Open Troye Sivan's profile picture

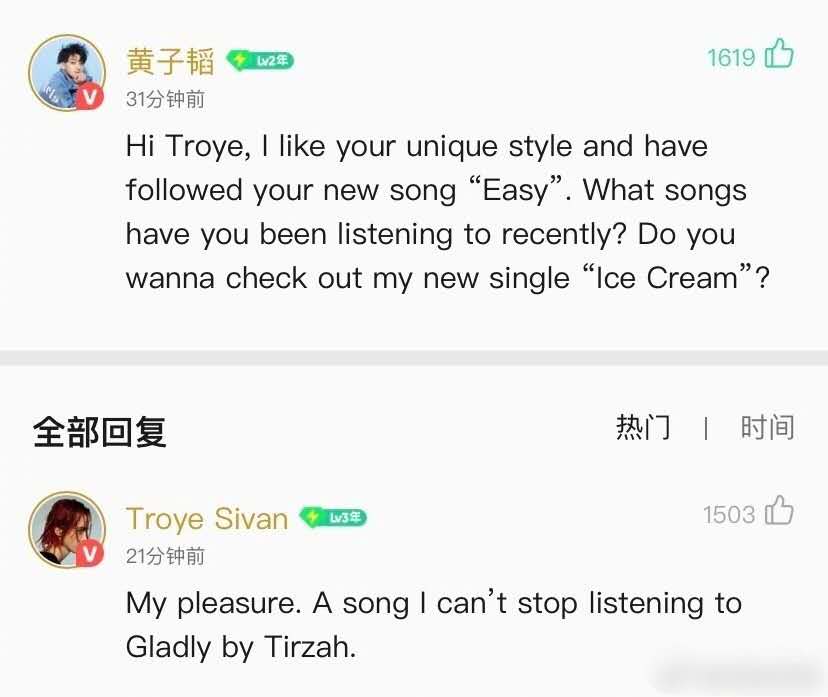point(67,529)
